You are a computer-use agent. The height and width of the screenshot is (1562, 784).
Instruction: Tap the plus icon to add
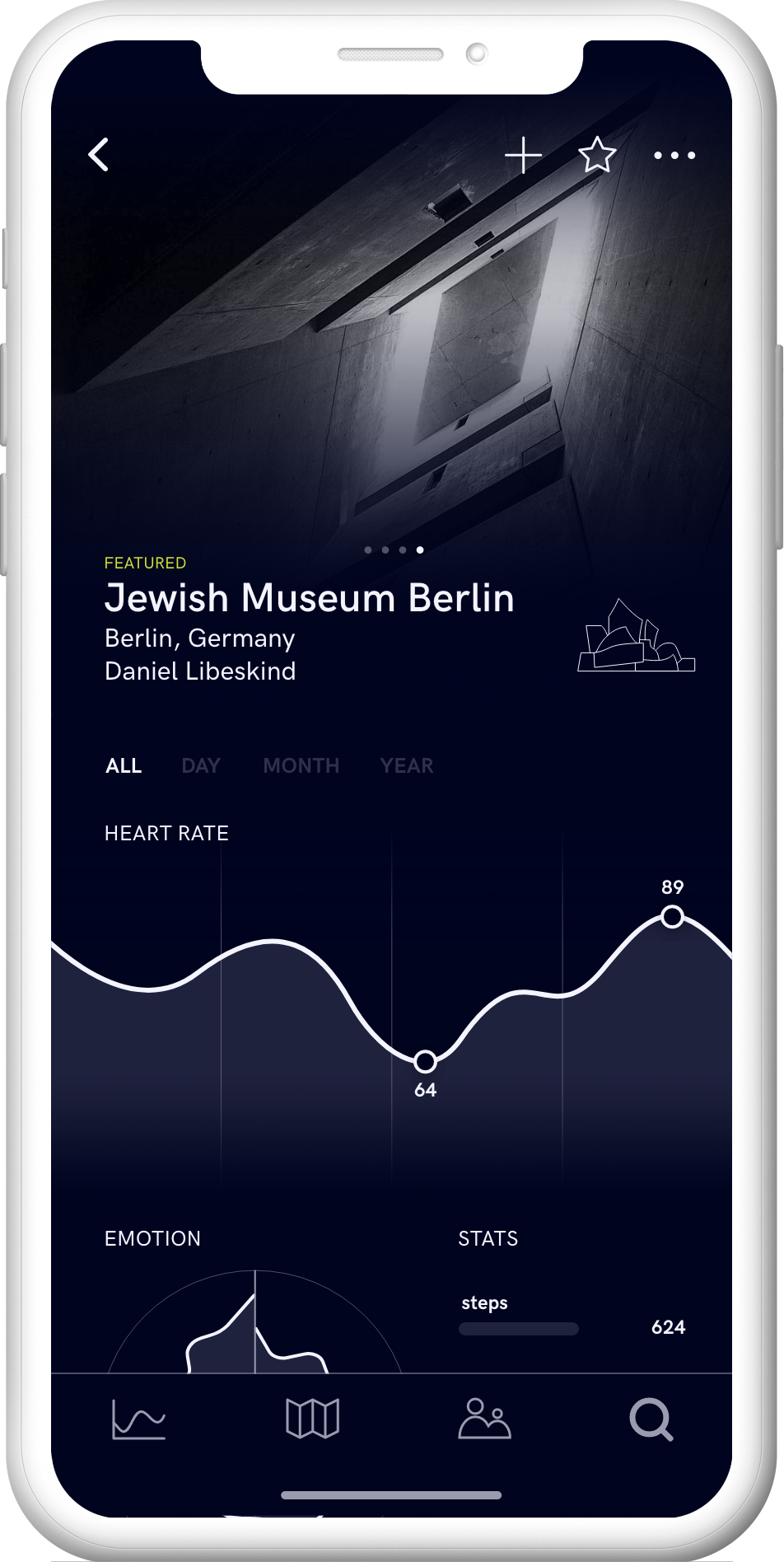523,155
